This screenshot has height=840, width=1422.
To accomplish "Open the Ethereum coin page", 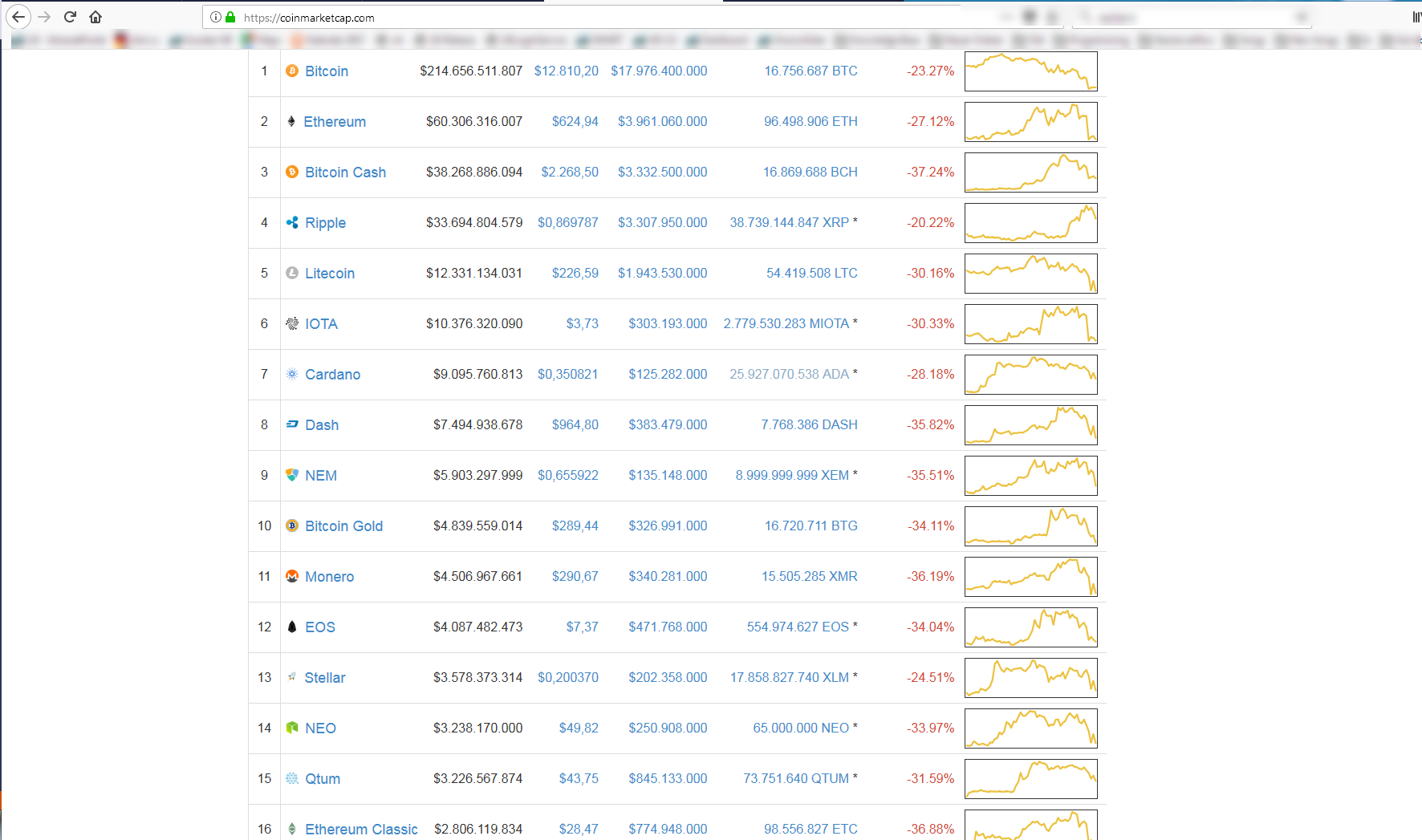I will coord(334,122).
